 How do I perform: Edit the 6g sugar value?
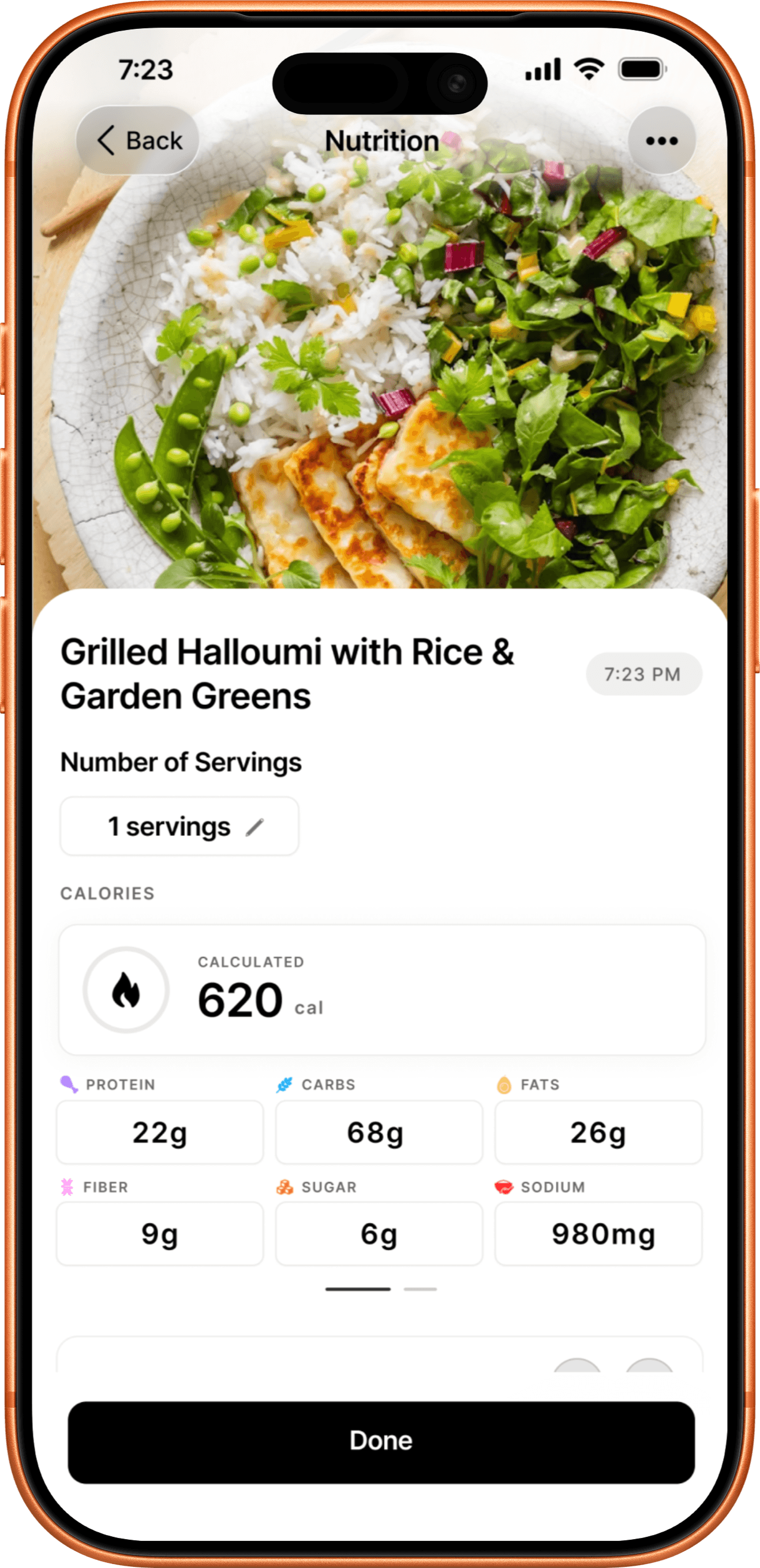click(379, 1234)
